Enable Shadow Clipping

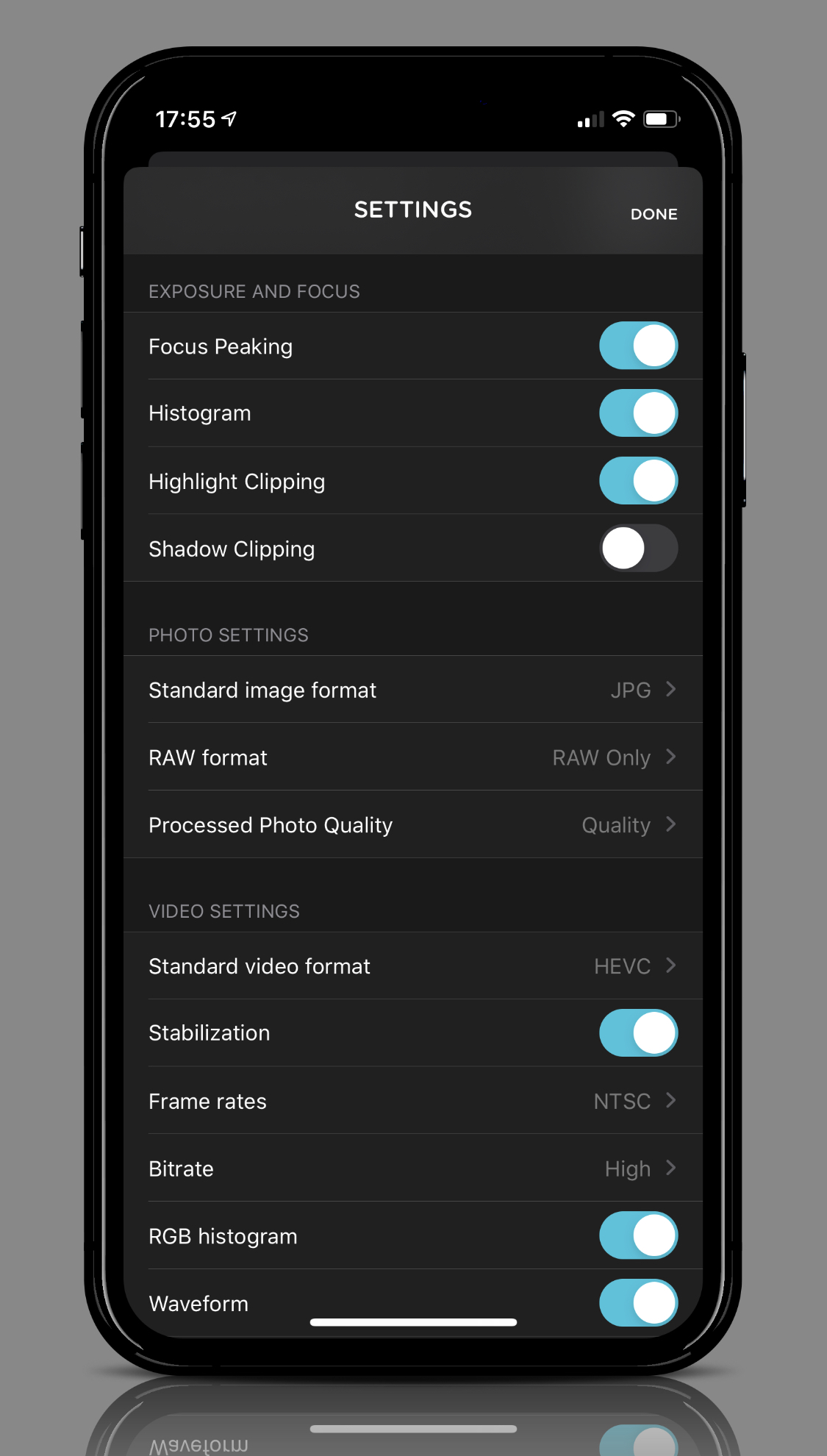point(638,549)
